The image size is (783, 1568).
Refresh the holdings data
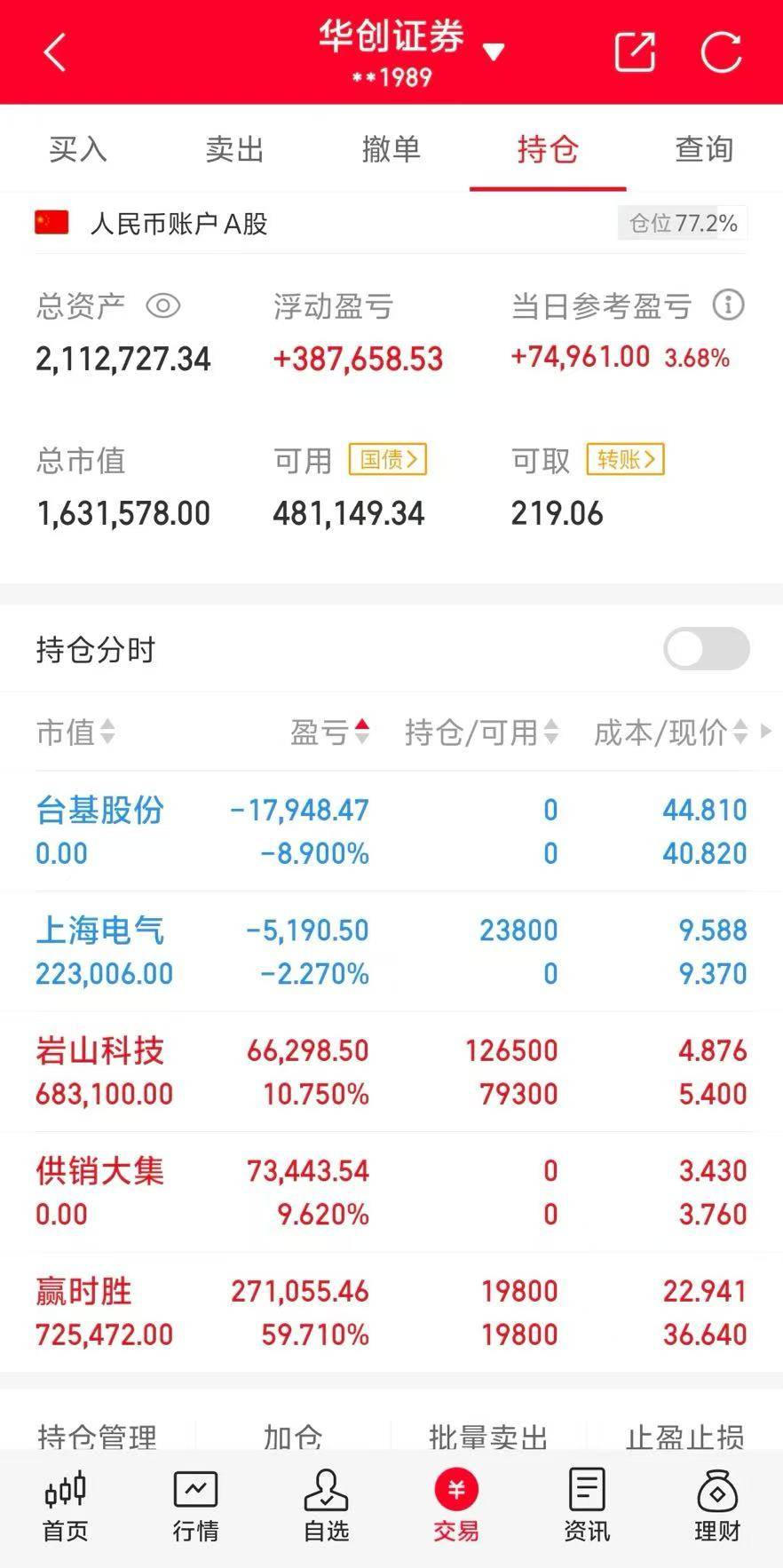[721, 51]
